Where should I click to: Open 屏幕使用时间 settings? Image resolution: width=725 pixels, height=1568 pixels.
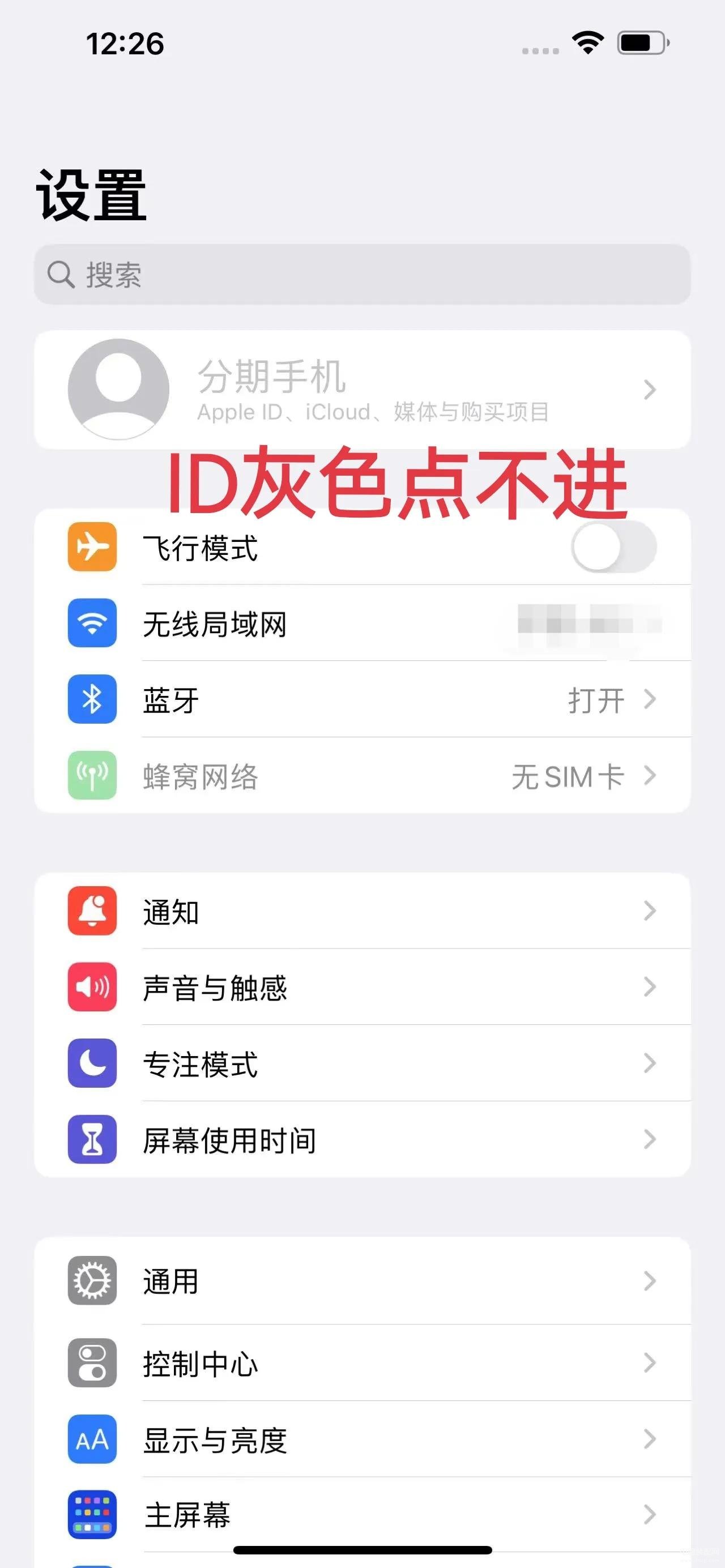362,1139
